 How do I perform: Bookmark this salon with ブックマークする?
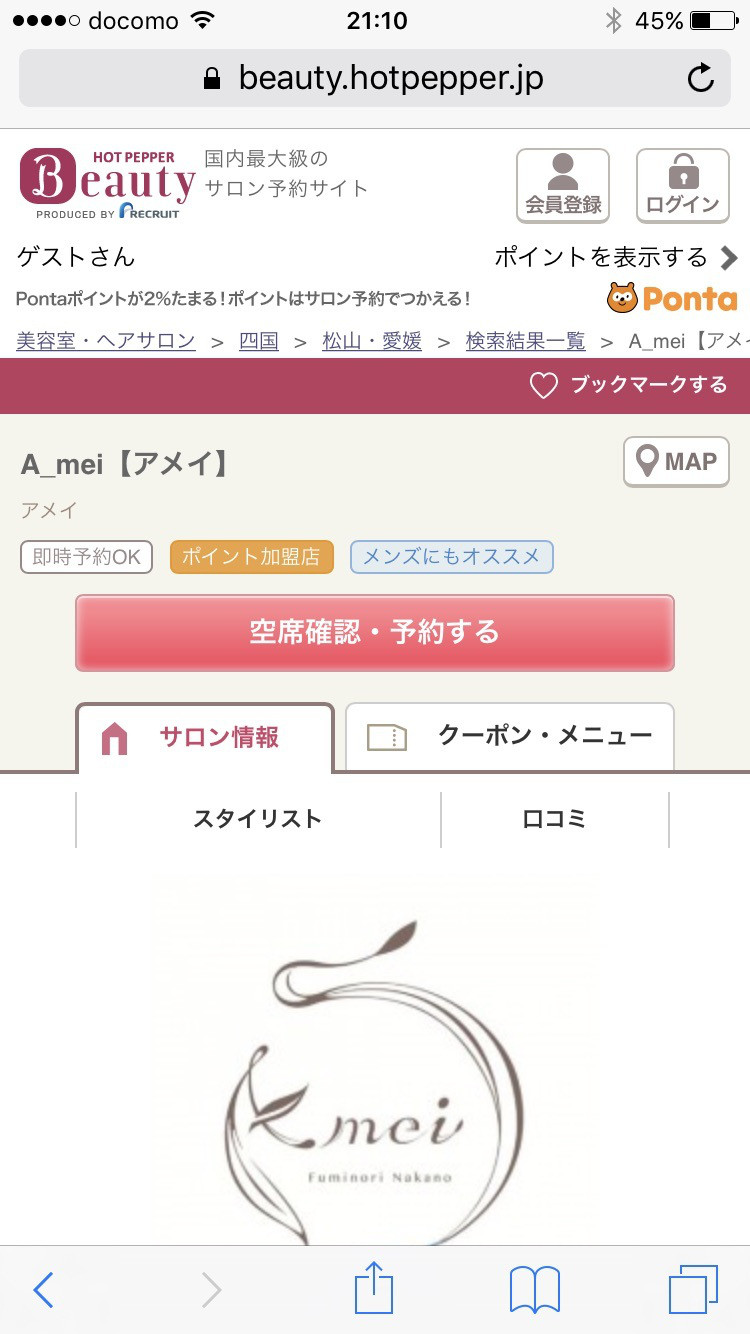[x=628, y=385]
